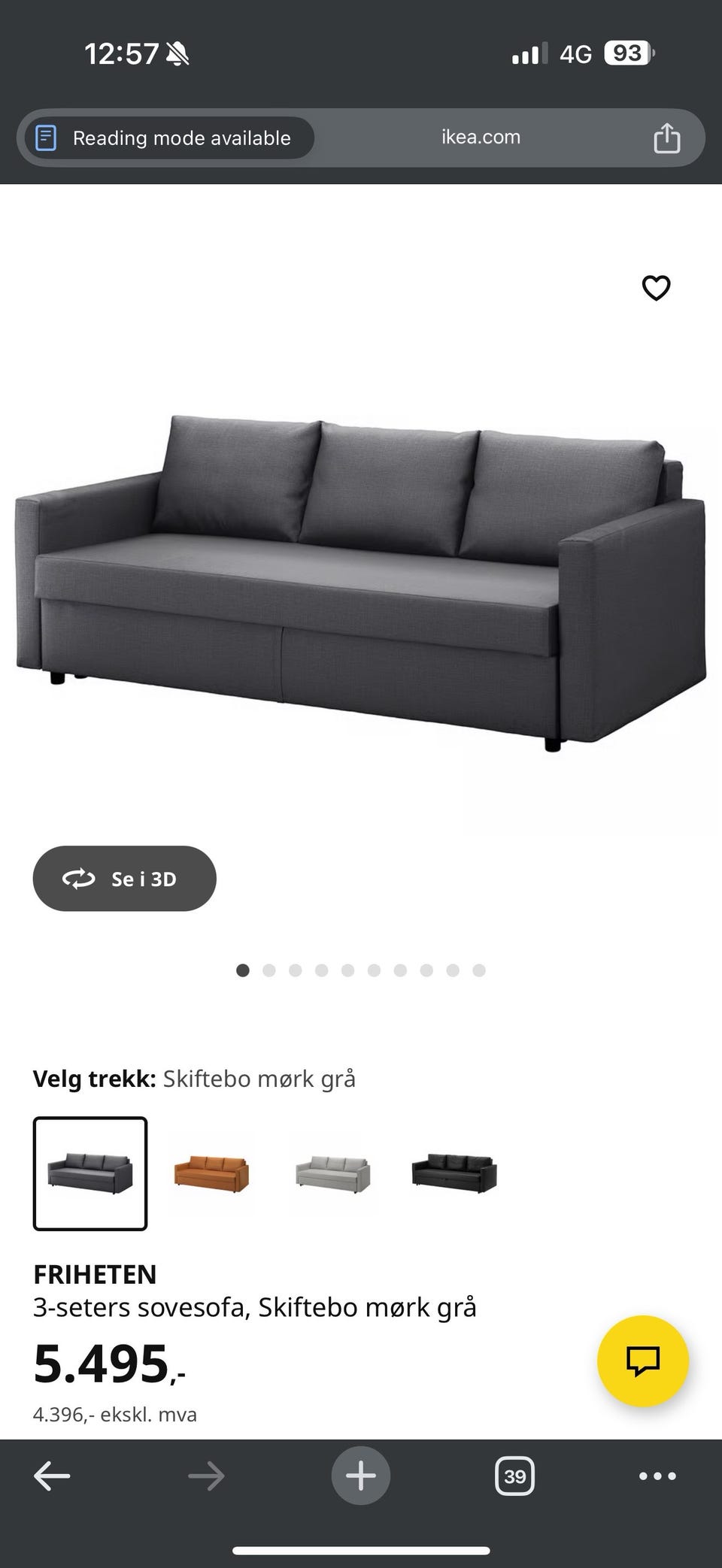The height and width of the screenshot is (1568, 722).
Task: Open the more options ellipsis menu
Action: pyautogui.click(x=655, y=1476)
